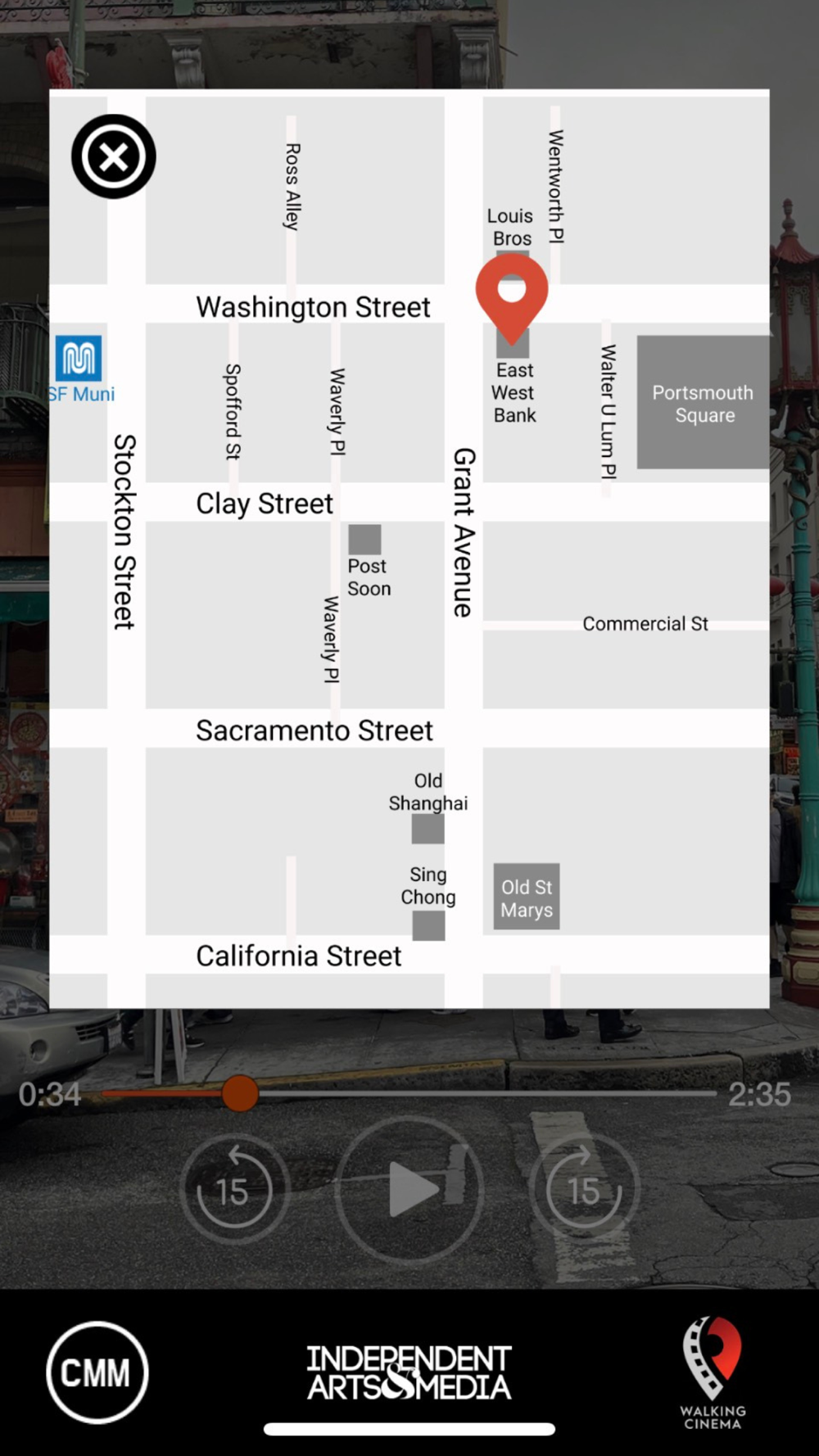Close the map overlay

pos(114,156)
